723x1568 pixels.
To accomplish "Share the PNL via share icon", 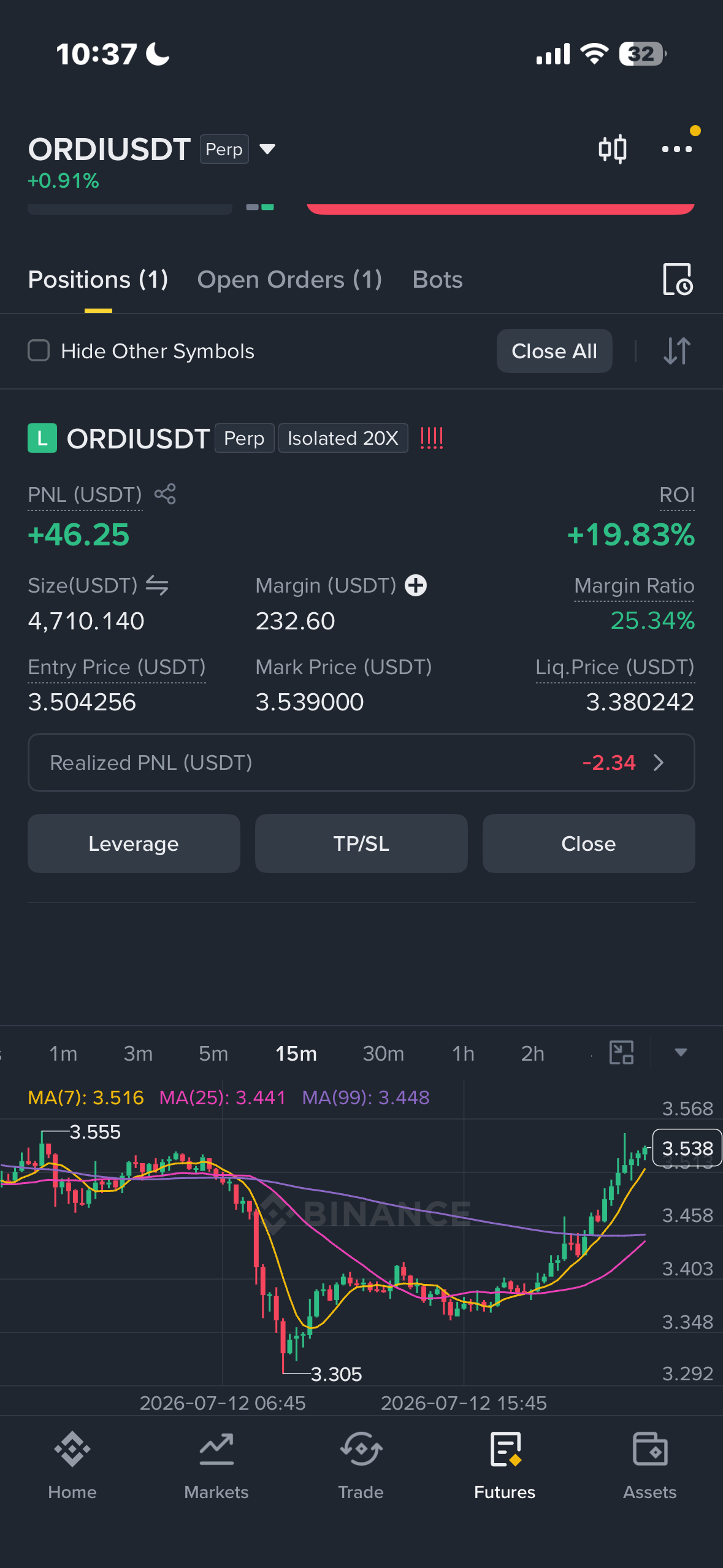I will 165,494.
